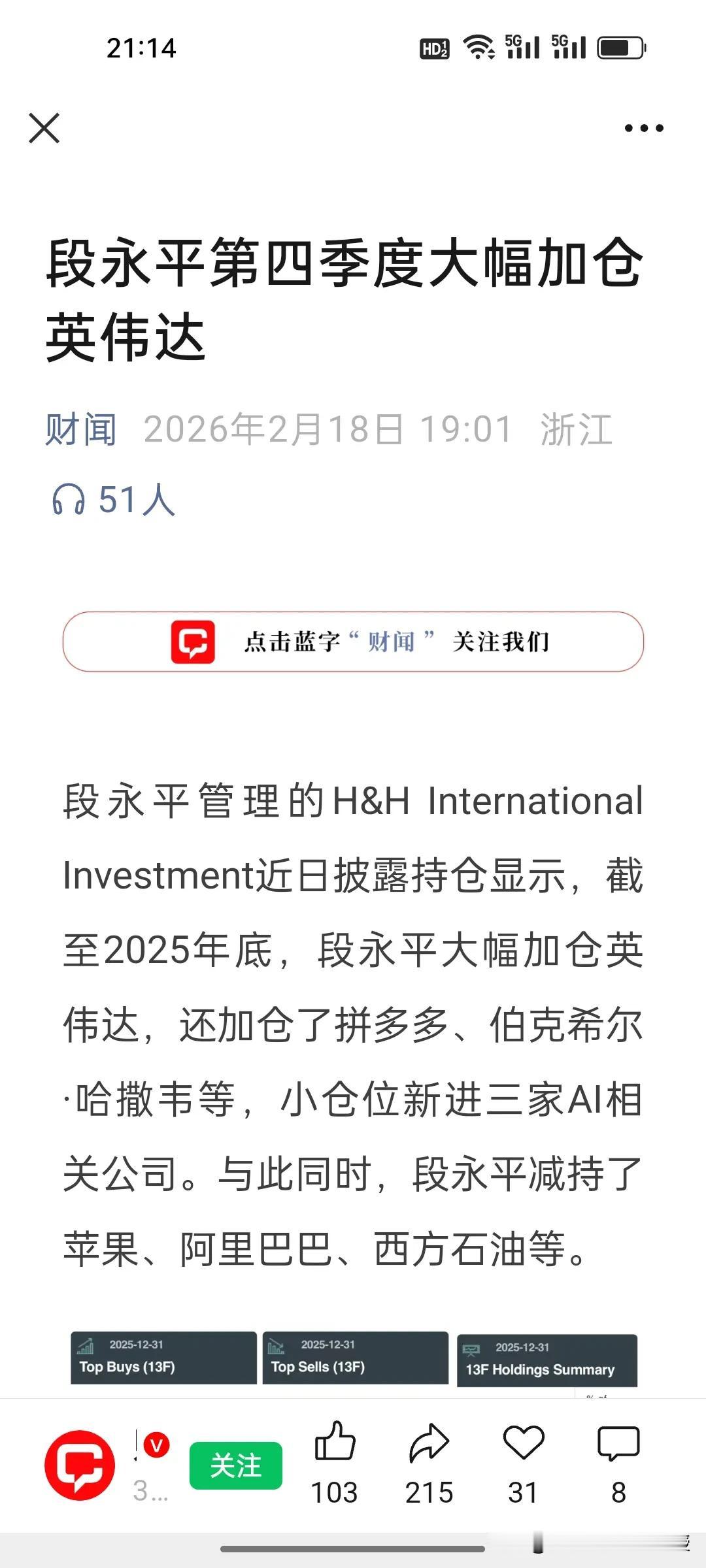
Task: Tap the thumbs-up like icon
Action: coord(337,1440)
